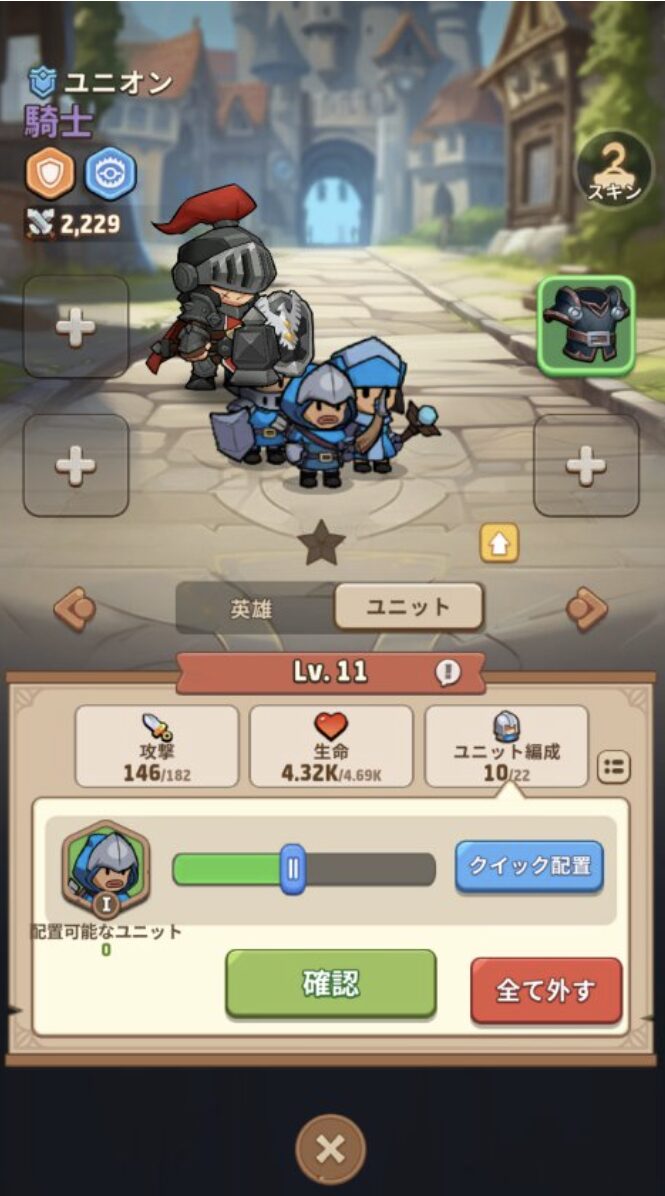The height and width of the screenshot is (1196, 665).
Task: Switch to the ユニット tab
Action: click(408, 606)
